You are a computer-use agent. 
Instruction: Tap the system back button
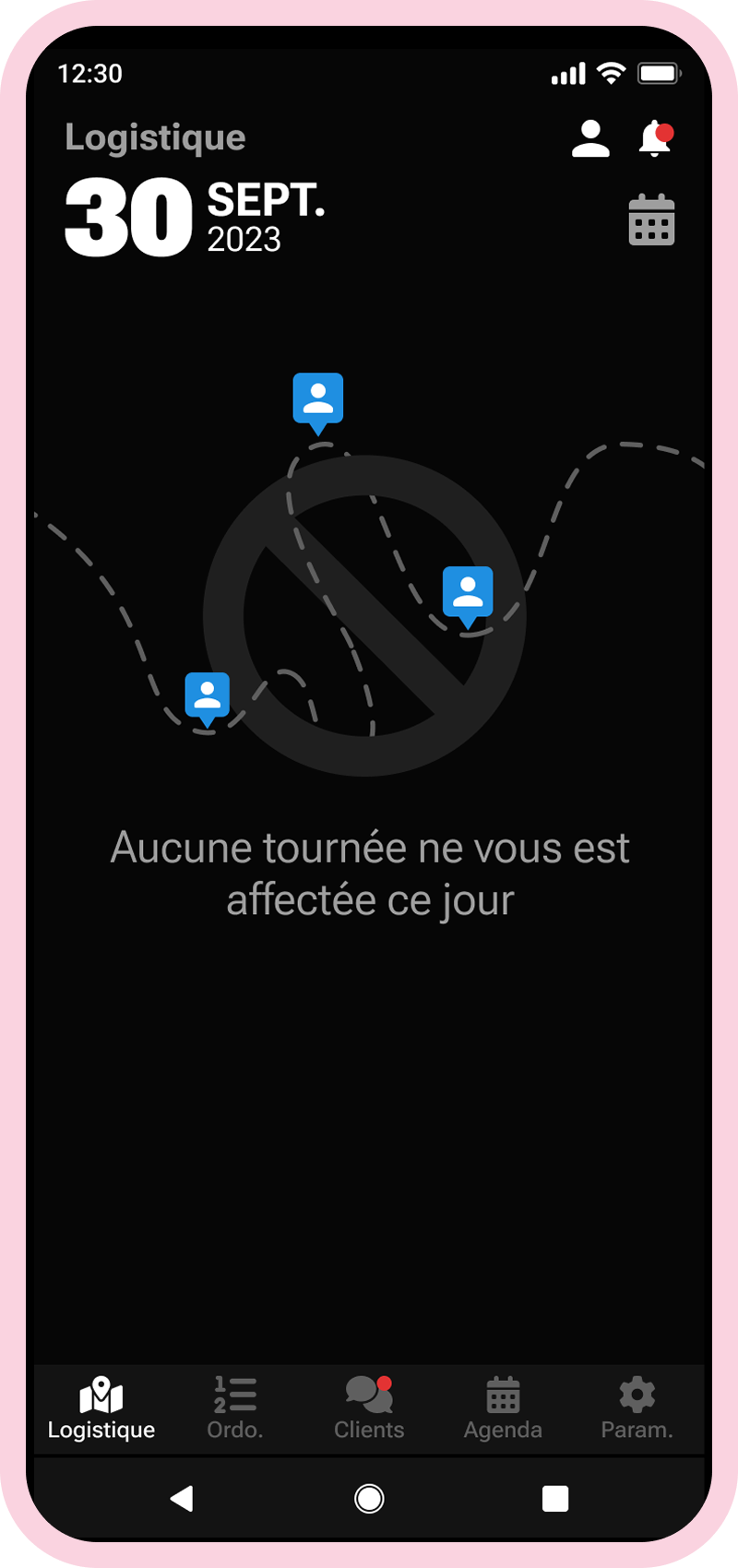click(183, 1499)
